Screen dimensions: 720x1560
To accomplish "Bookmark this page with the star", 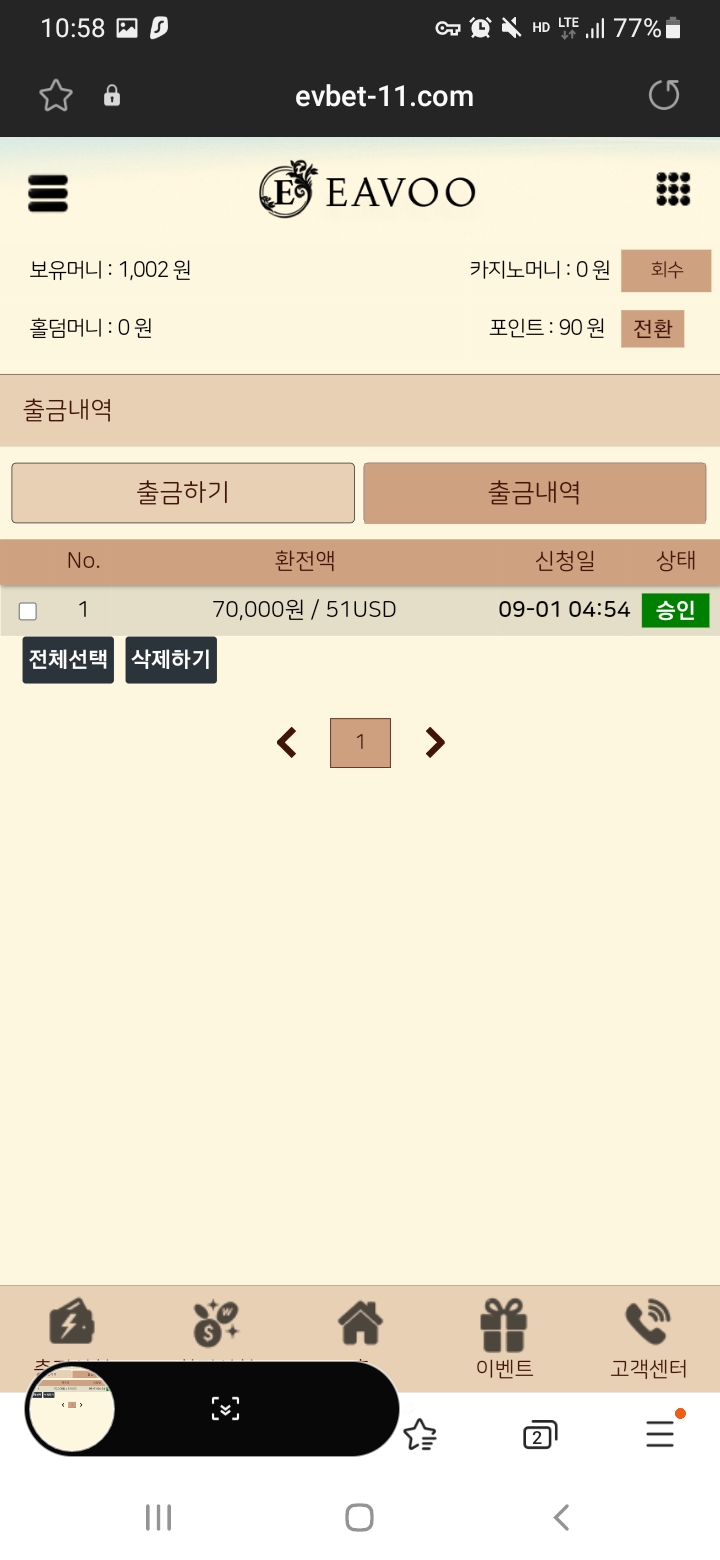I will [x=56, y=96].
